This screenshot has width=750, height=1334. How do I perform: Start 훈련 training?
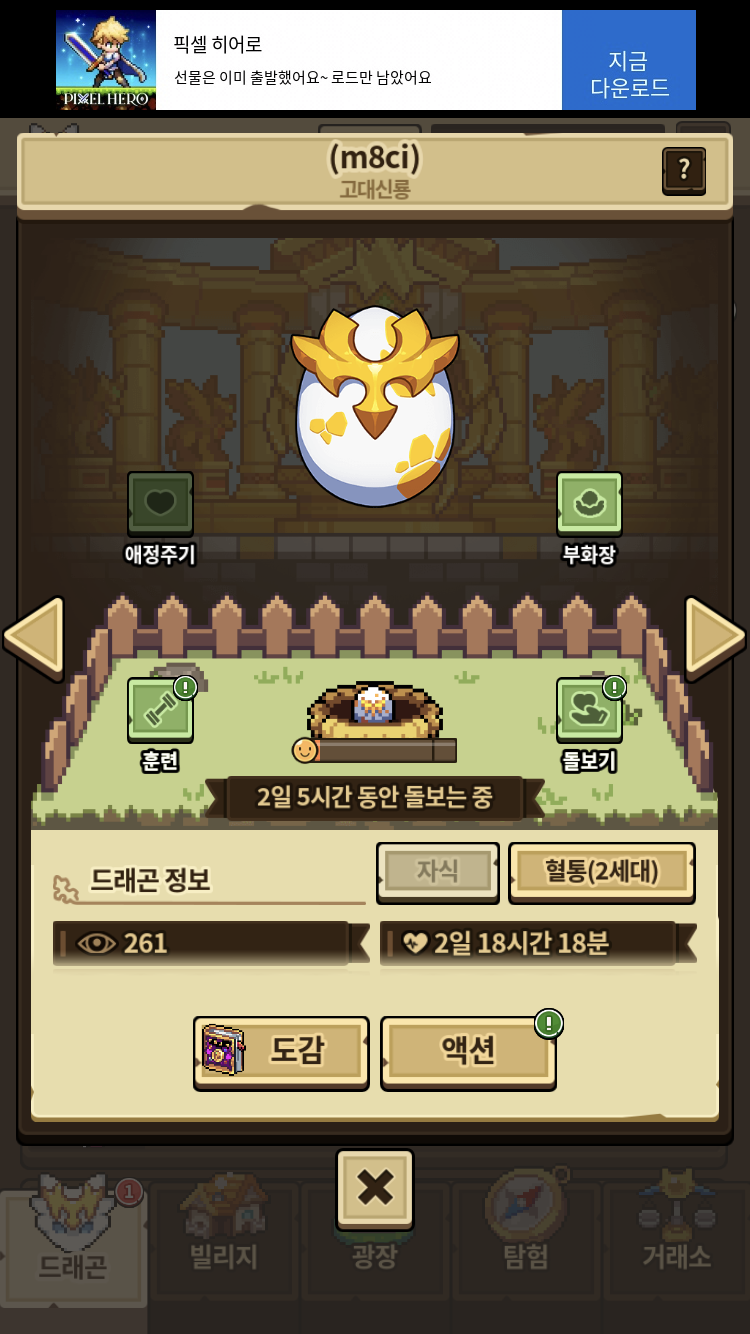coord(160,710)
